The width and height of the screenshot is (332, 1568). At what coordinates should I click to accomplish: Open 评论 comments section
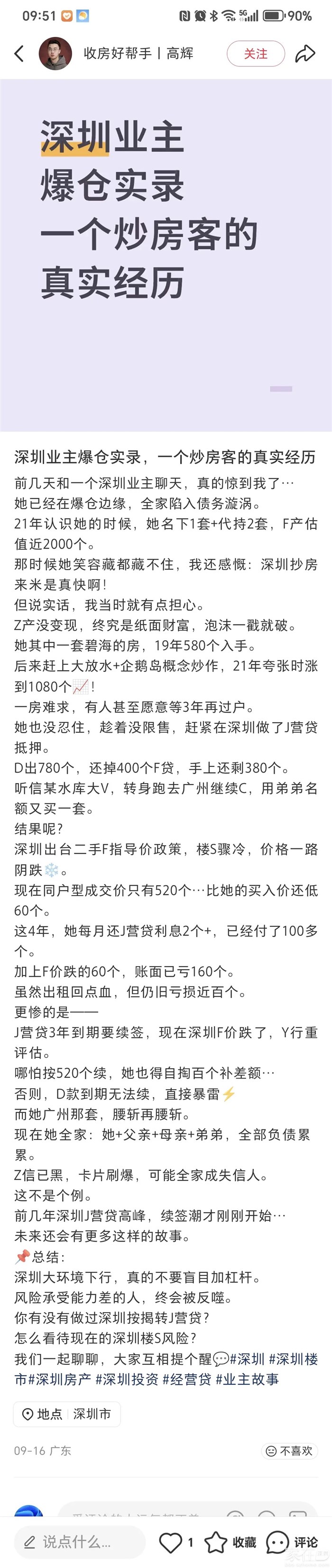(x=293, y=1542)
